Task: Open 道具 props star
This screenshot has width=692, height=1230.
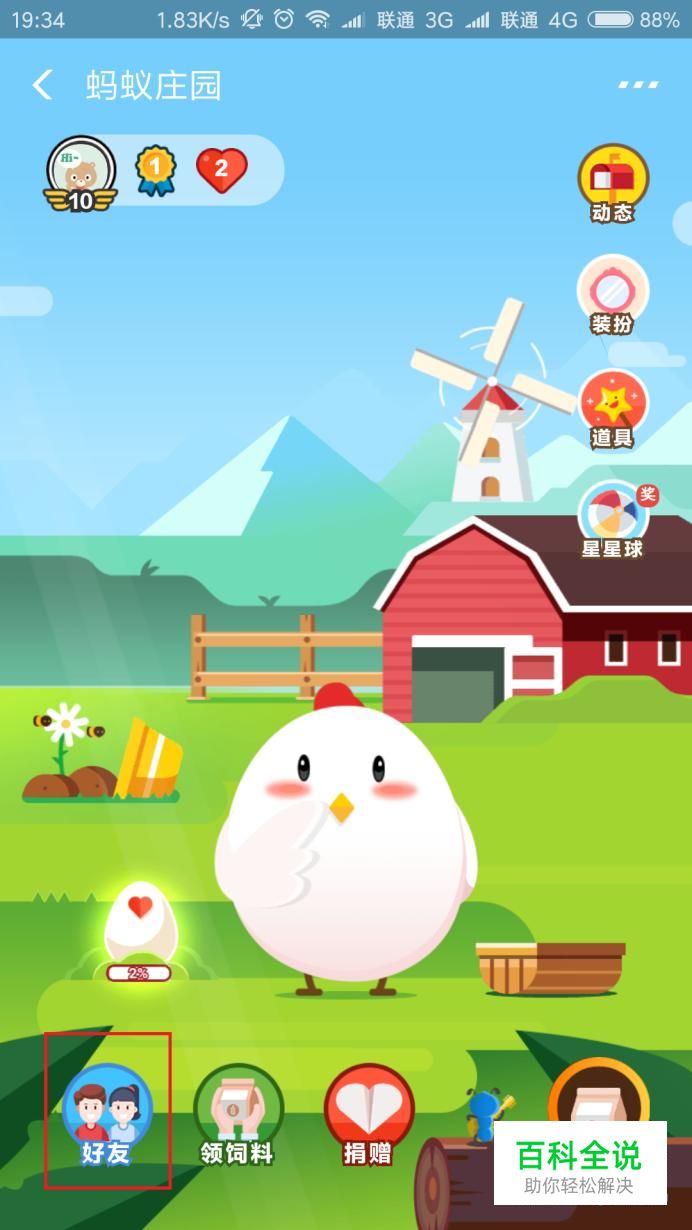Action: click(x=612, y=408)
